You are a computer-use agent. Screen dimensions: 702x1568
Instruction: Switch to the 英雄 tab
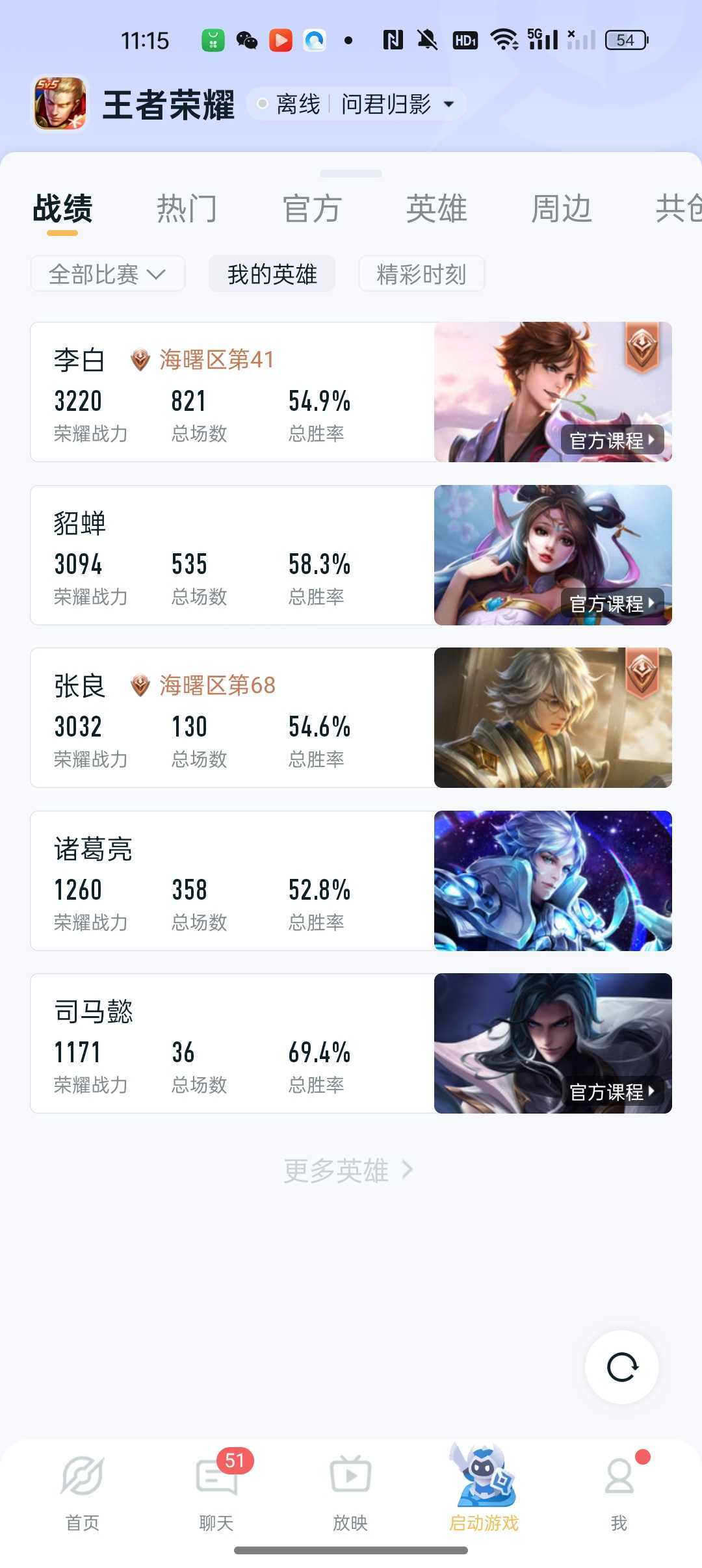point(437,209)
